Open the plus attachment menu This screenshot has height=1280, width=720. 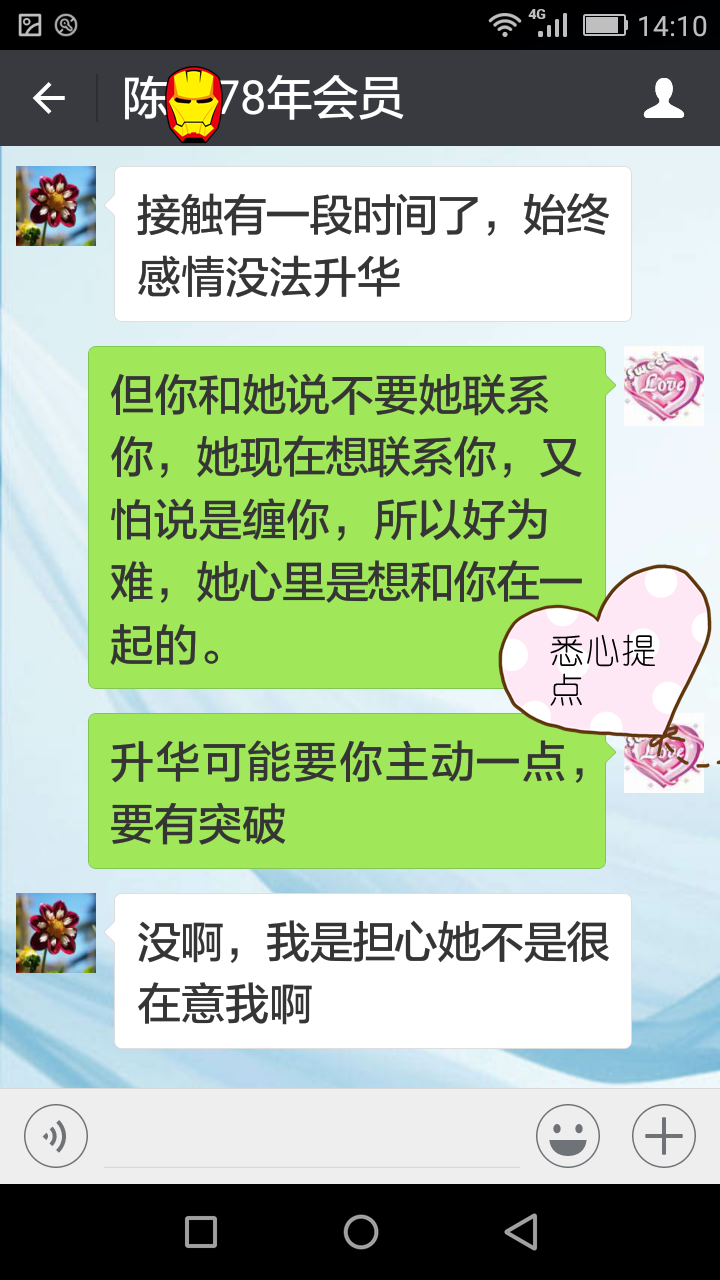tap(663, 1136)
